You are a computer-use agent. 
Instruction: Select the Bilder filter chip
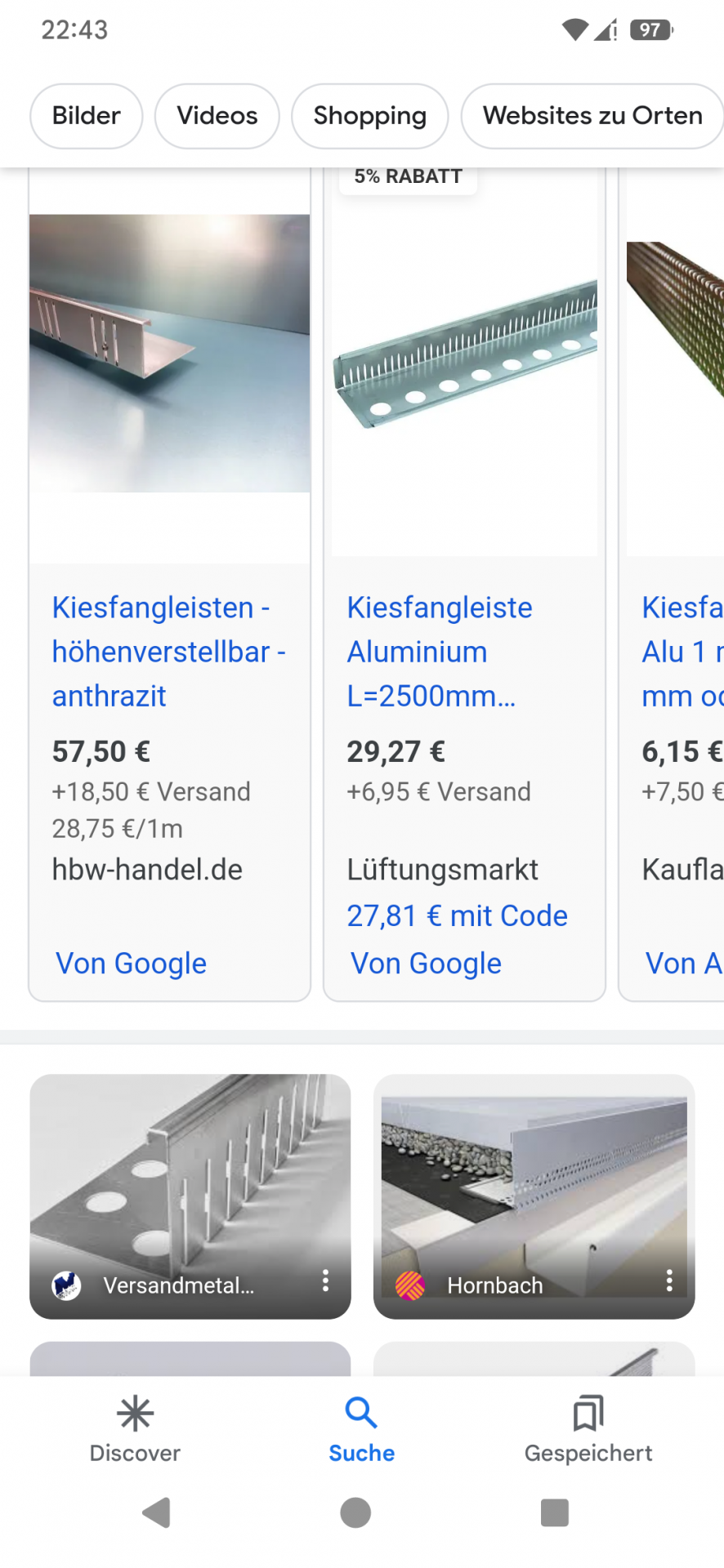pyautogui.click(x=87, y=116)
